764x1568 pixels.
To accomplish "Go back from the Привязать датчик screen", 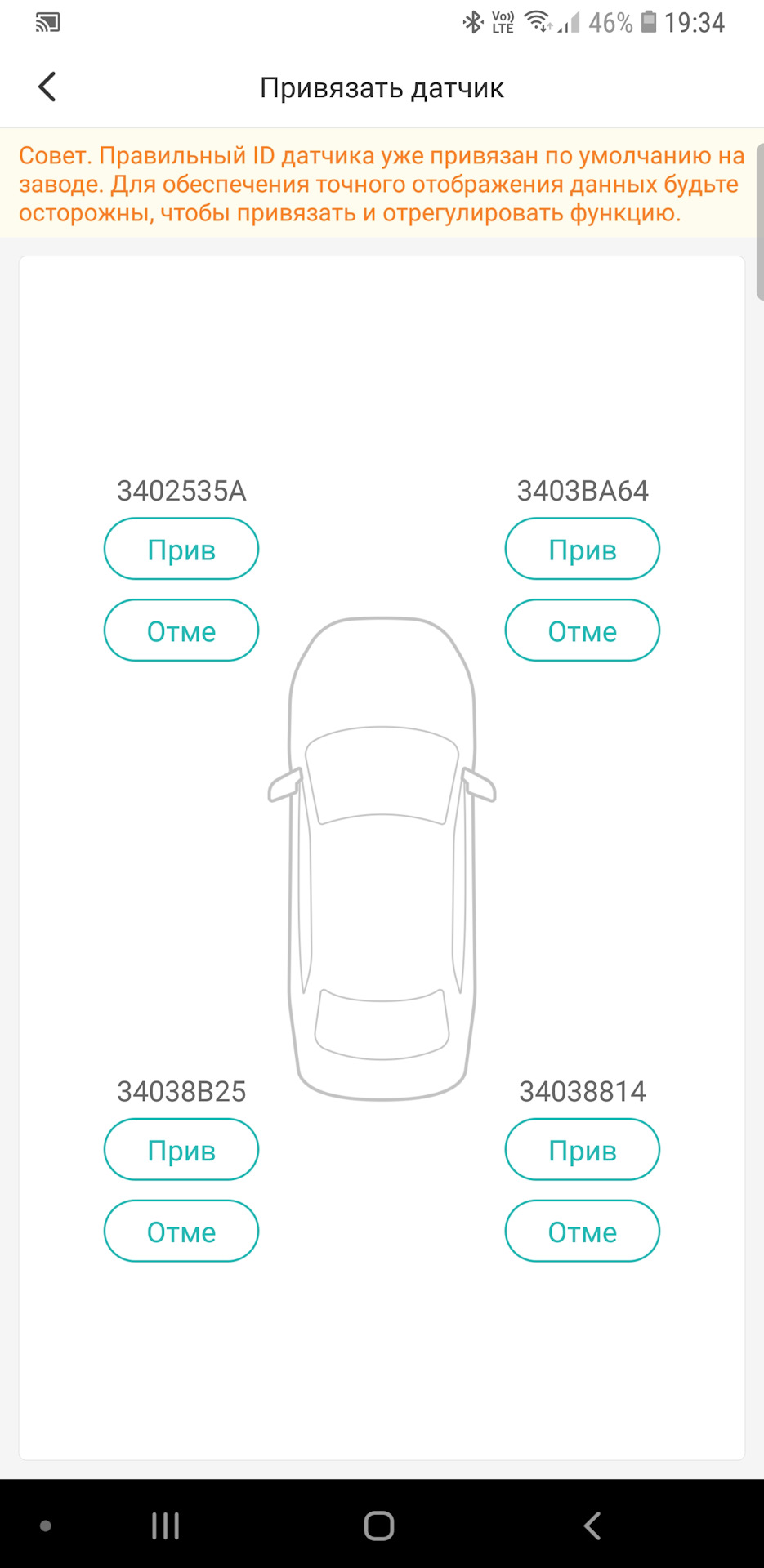I will click(47, 87).
